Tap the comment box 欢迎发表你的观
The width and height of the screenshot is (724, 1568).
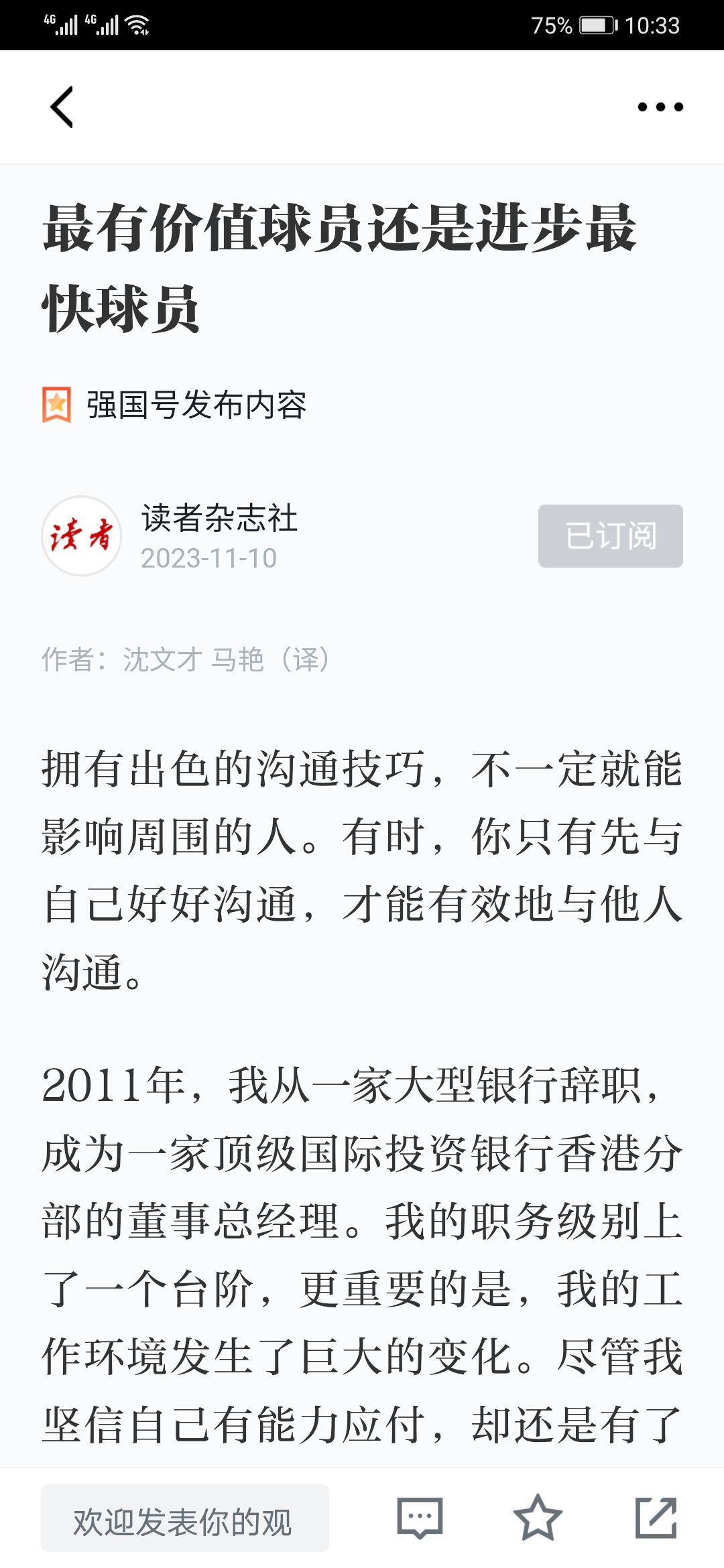(185, 1518)
